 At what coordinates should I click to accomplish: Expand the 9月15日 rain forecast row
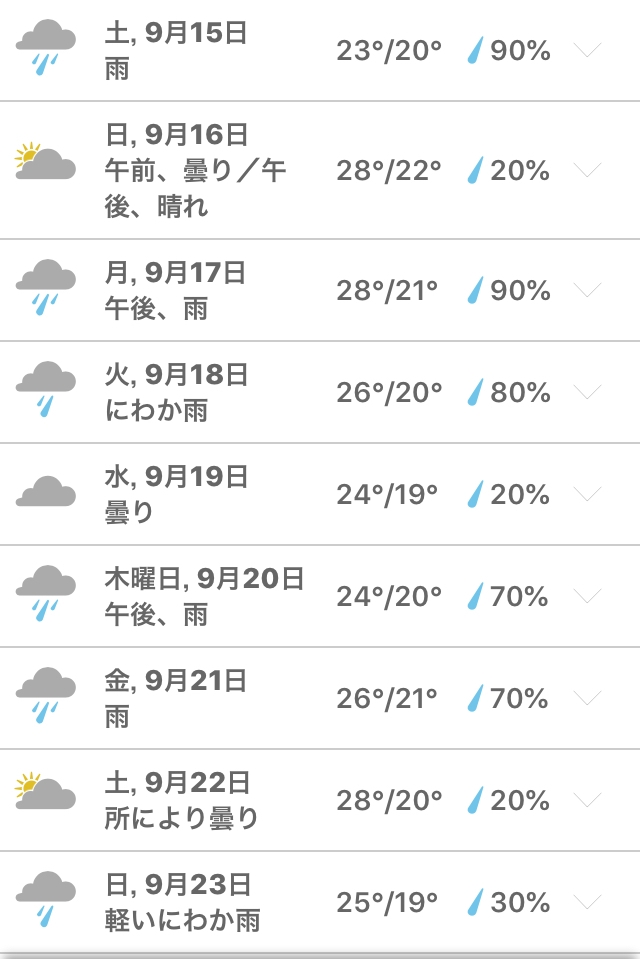(x=590, y=50)
